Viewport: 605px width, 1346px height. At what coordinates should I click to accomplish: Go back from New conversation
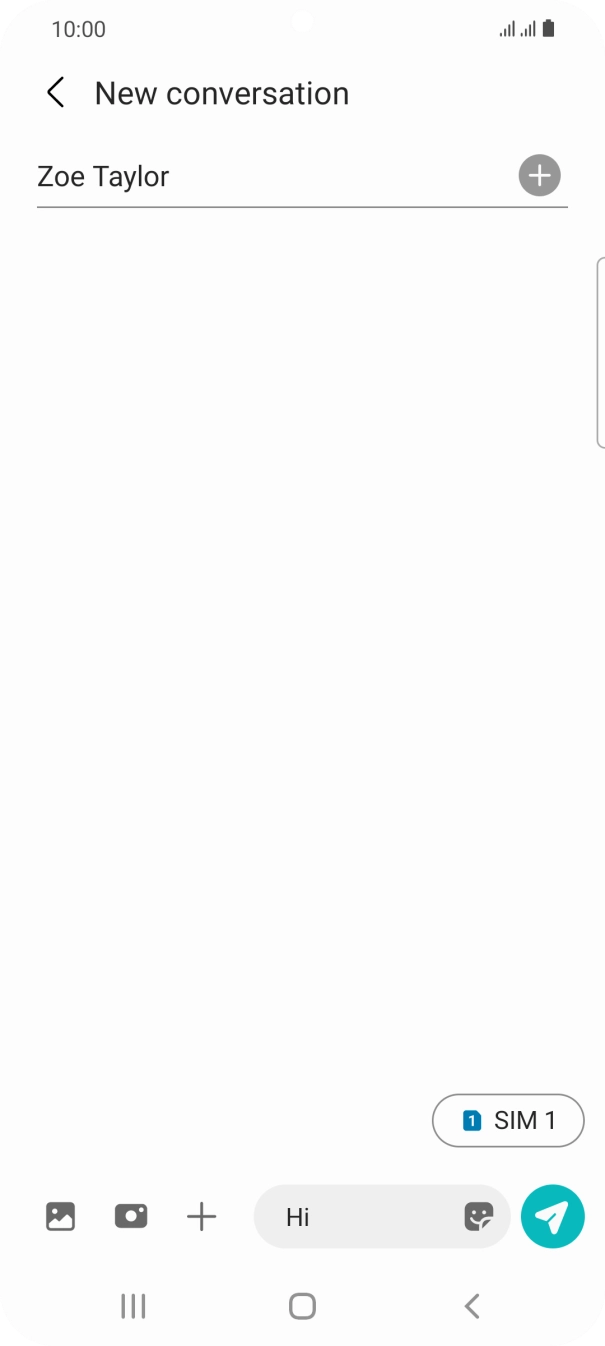click(x=56, y=93)
